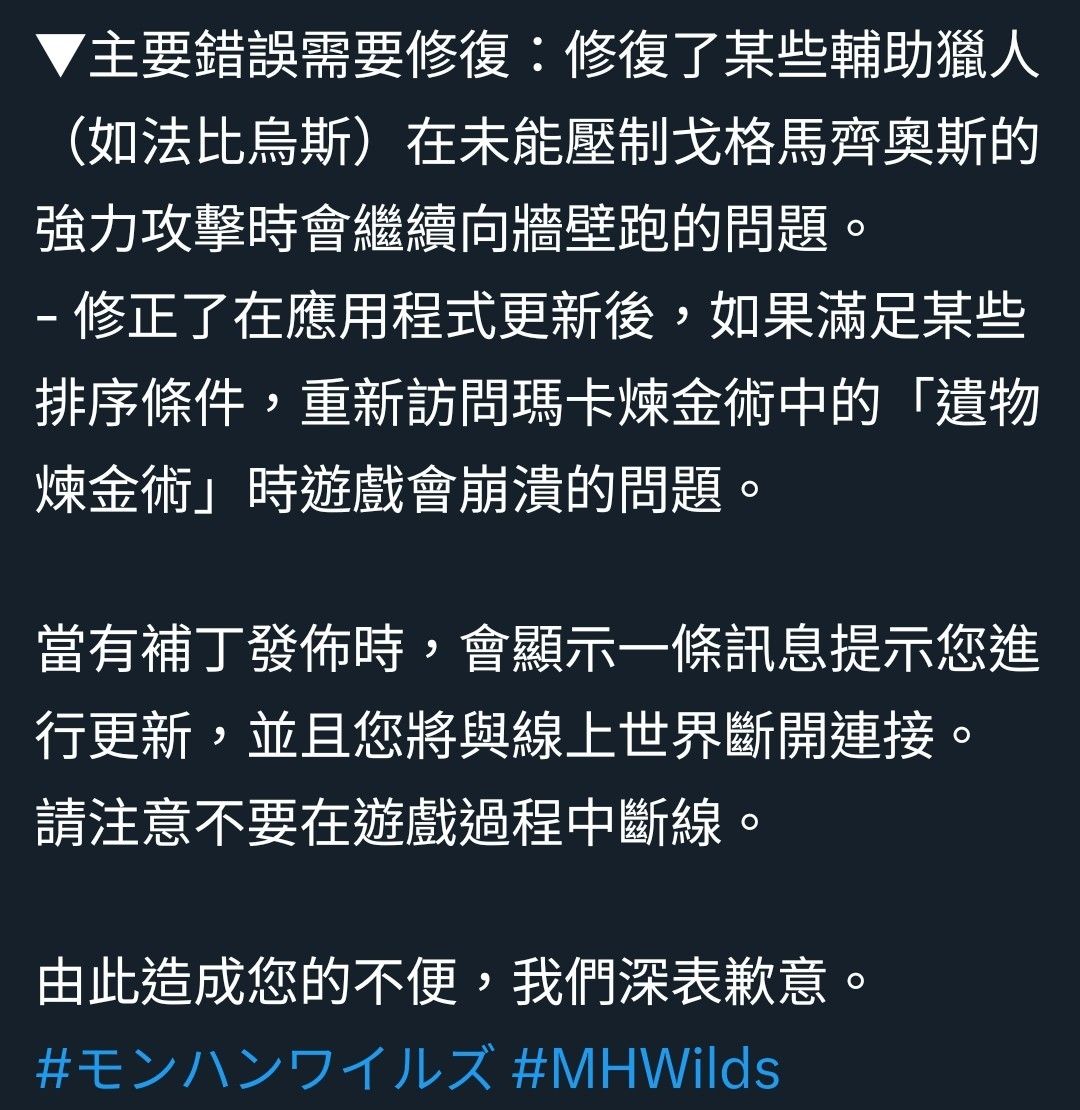Open the #MHWilds hashtag link
The image size is (1080, 1110).
coord(645,1068)
